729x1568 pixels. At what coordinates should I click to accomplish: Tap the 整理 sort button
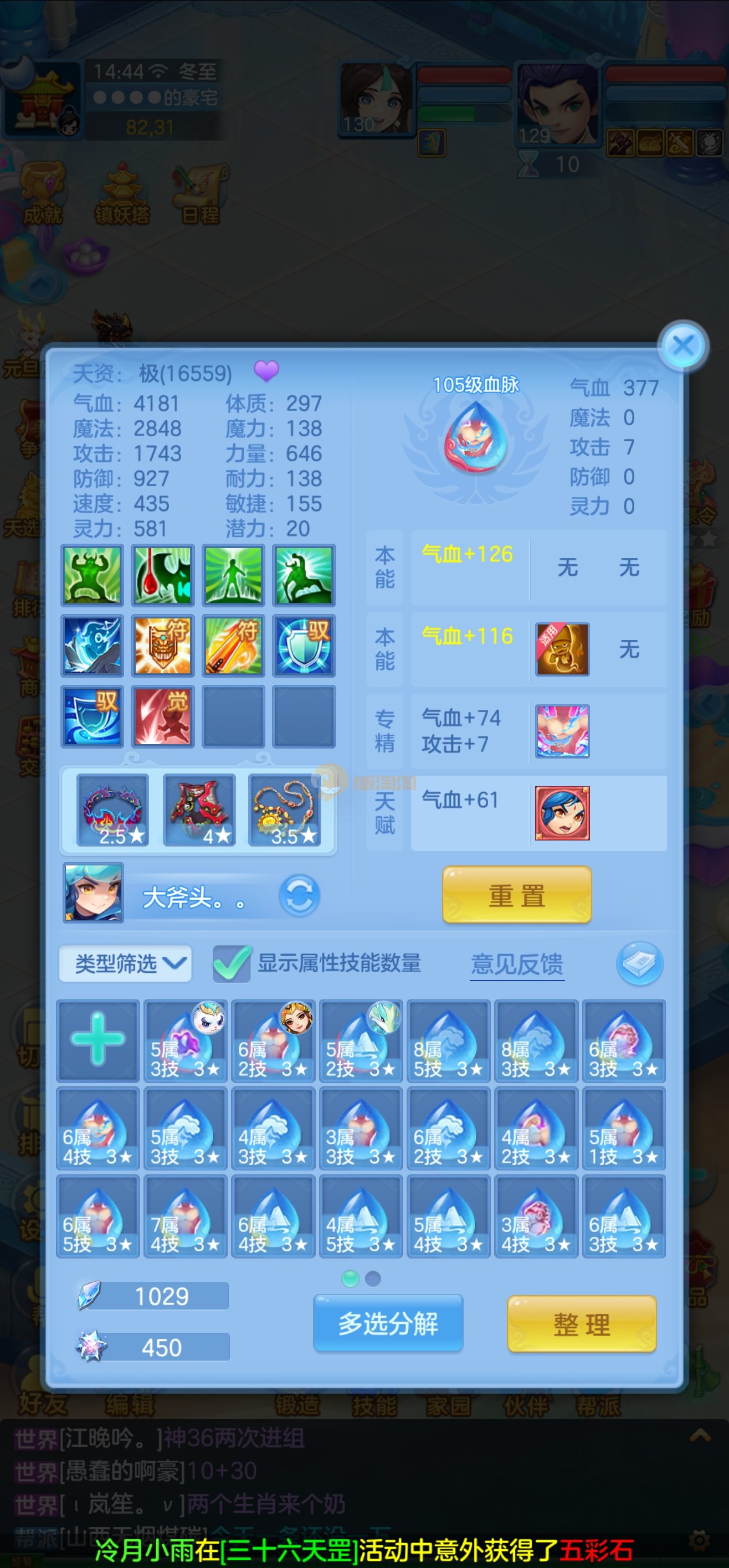(582, 1324)
